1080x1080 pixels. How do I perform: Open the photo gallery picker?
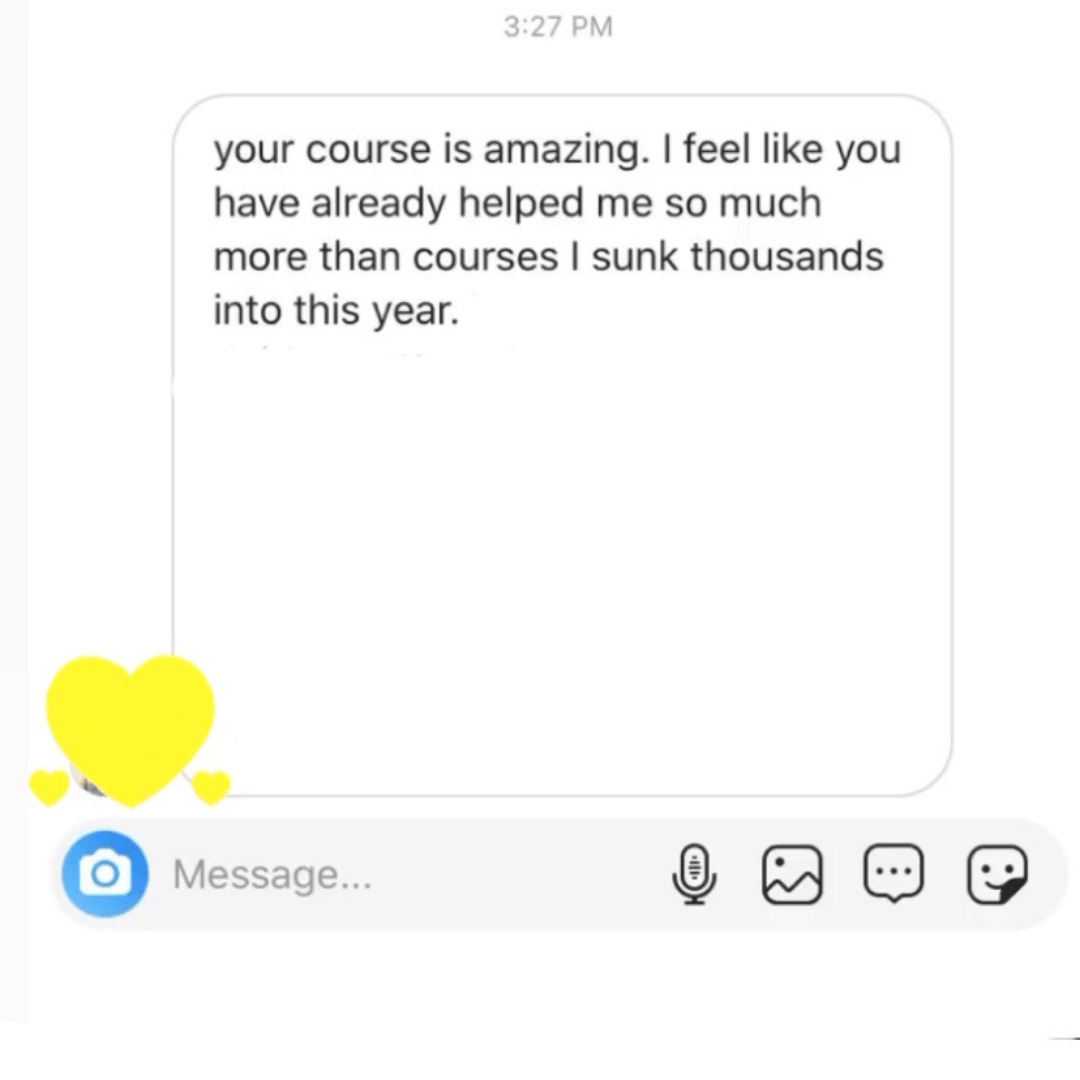[x=793, y=874]
